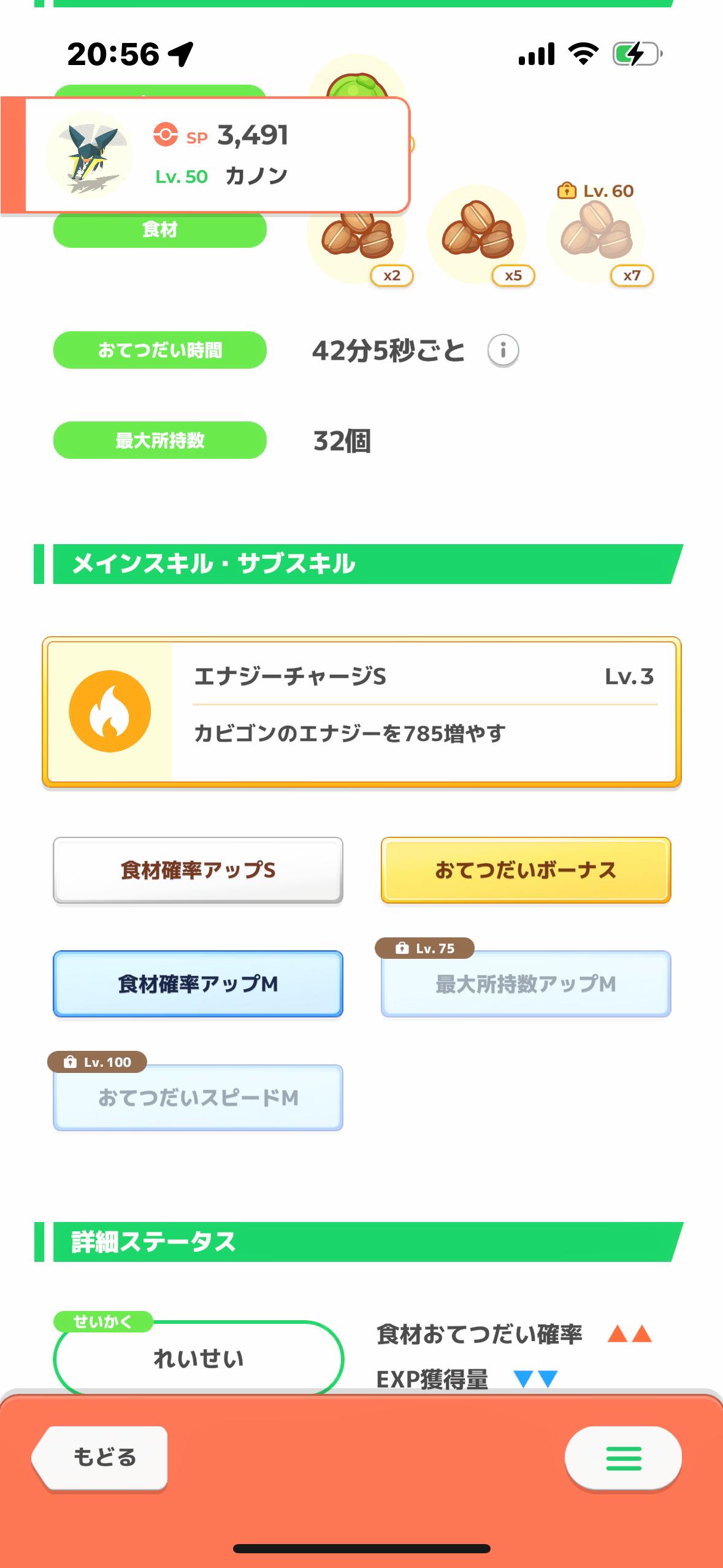The width and height of the screenshot is (723, 1568).
Task: Tap the locked 最大所持数アップM sub skill
Action: tap(526, 983)
